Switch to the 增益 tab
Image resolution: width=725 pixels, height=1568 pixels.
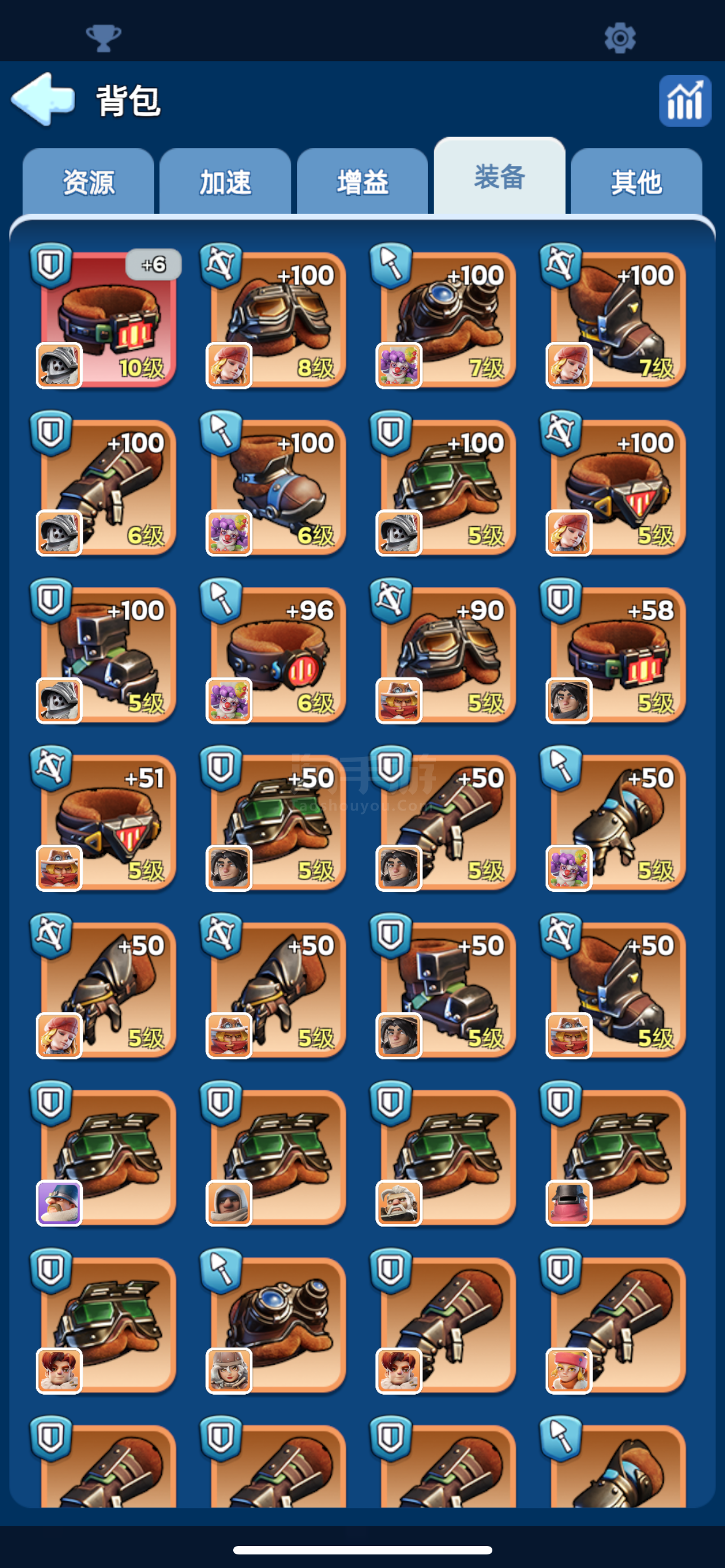tap(362, 181)
